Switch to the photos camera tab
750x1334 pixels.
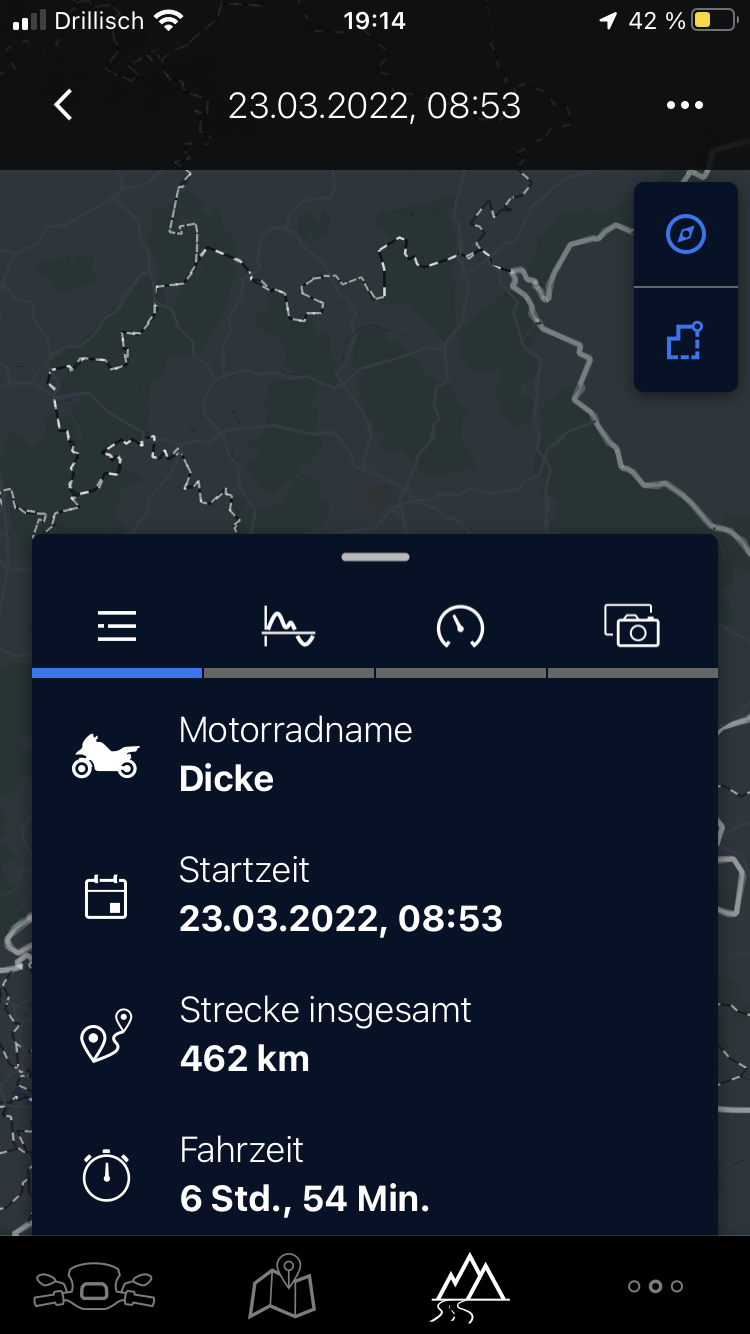632,627
